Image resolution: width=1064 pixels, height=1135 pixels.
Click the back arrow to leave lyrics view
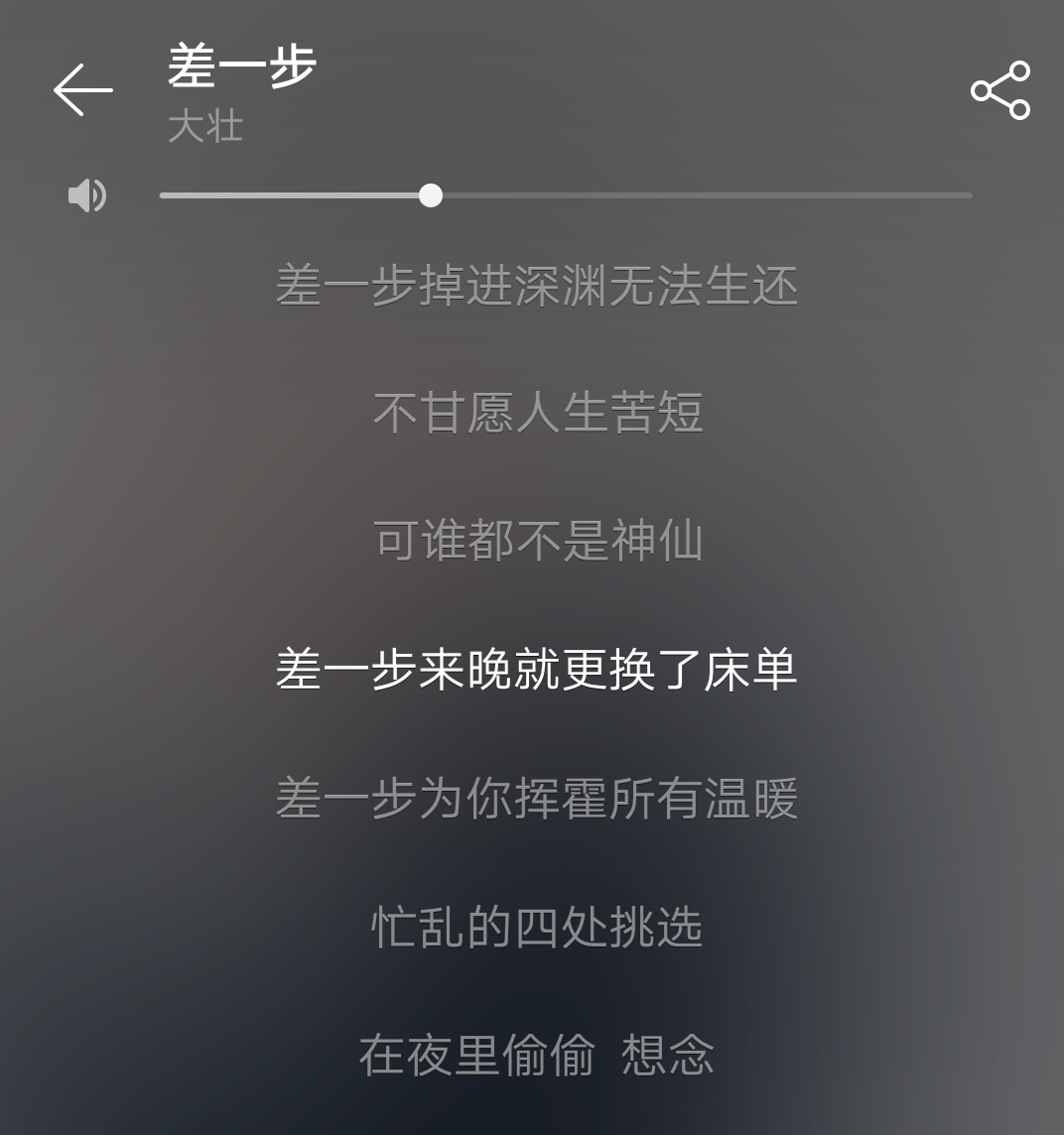click(82, 90)
